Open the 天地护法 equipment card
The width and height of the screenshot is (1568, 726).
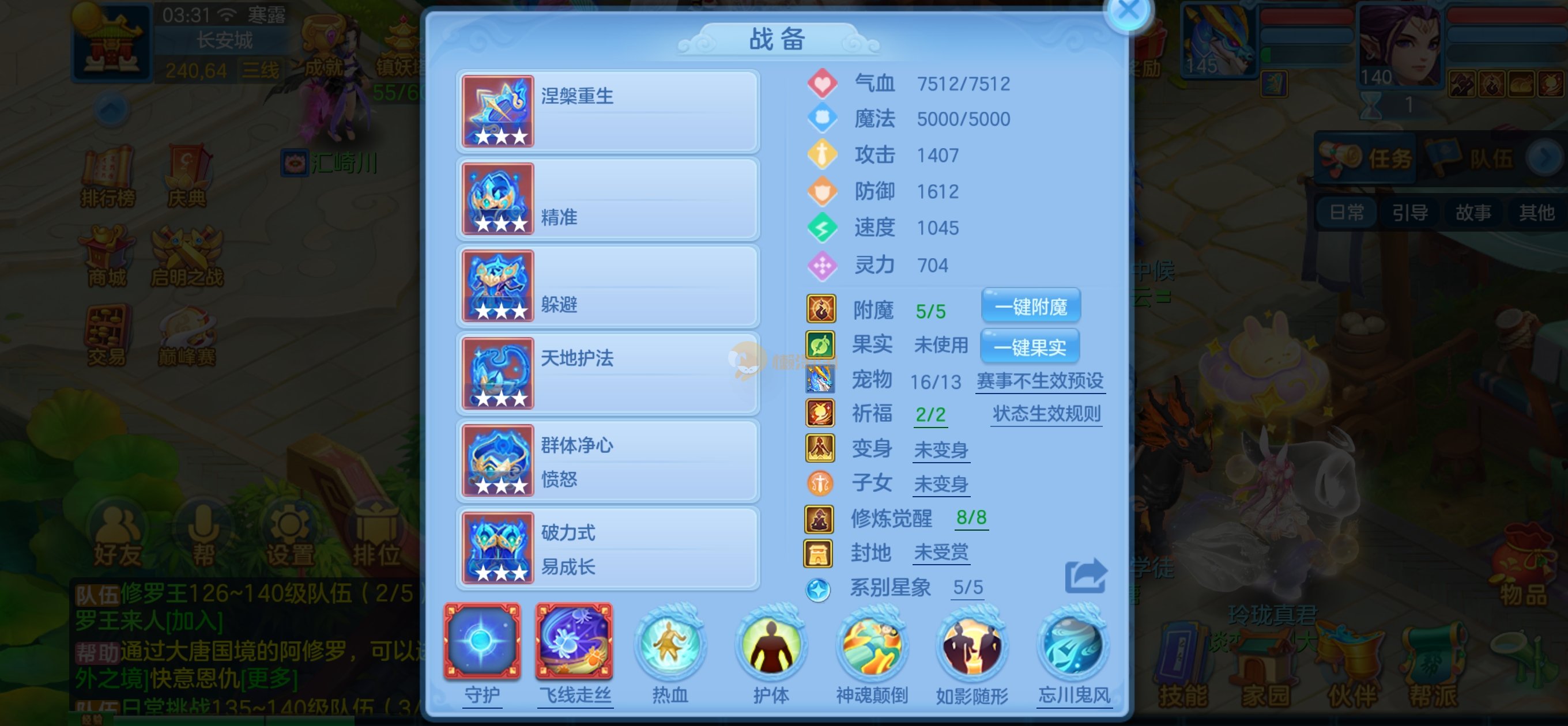point(608,373)
